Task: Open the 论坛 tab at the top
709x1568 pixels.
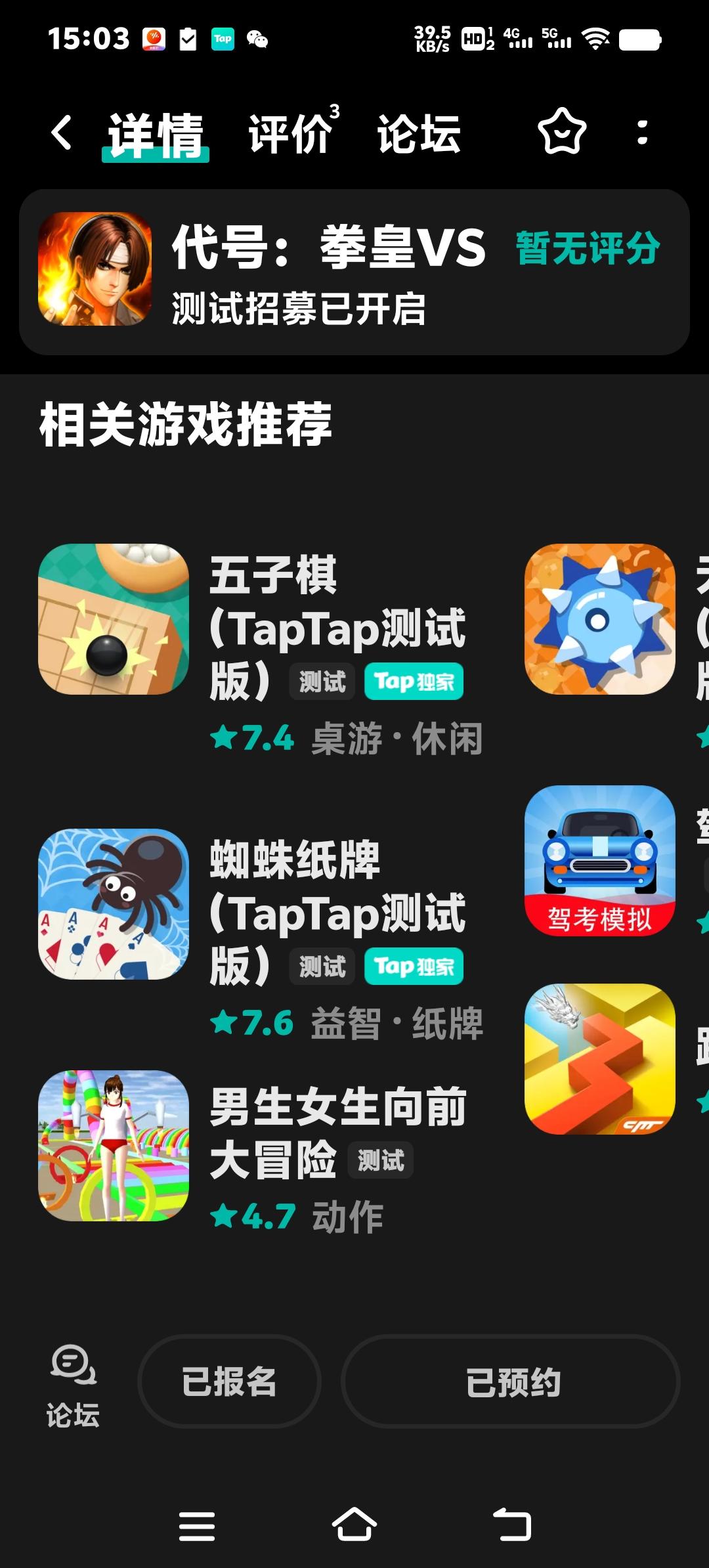Action: coord(419,135)
